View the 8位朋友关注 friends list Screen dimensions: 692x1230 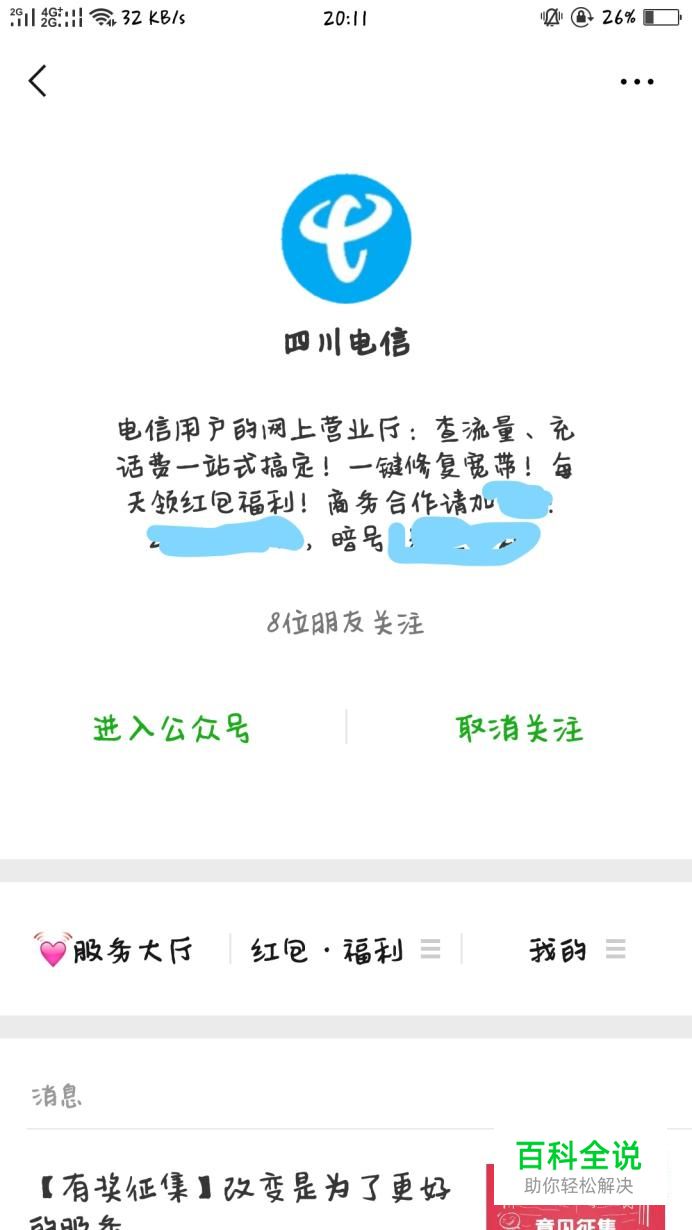(x=346, y=624)
